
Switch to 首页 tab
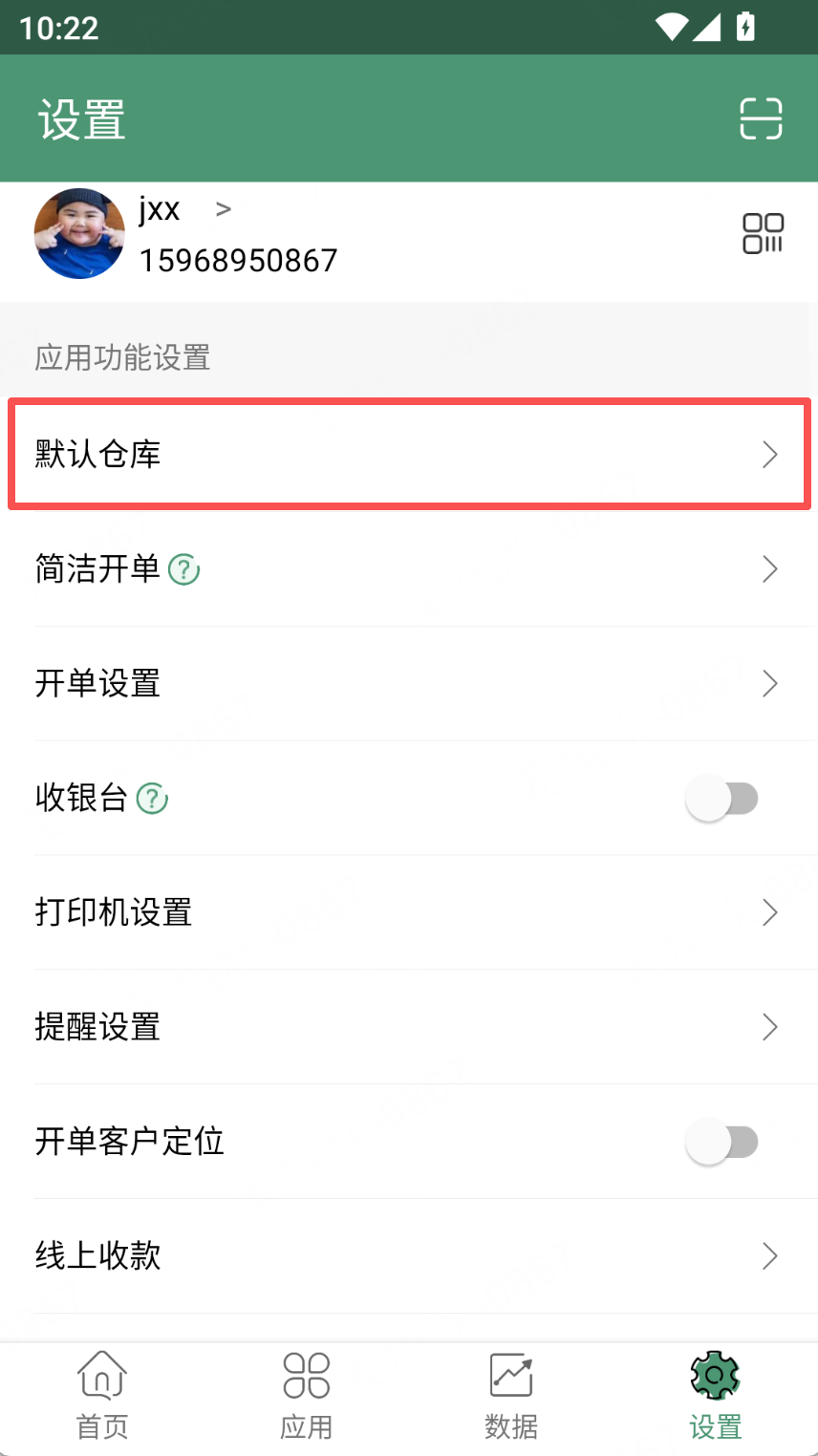click(x=102, y=1396)
